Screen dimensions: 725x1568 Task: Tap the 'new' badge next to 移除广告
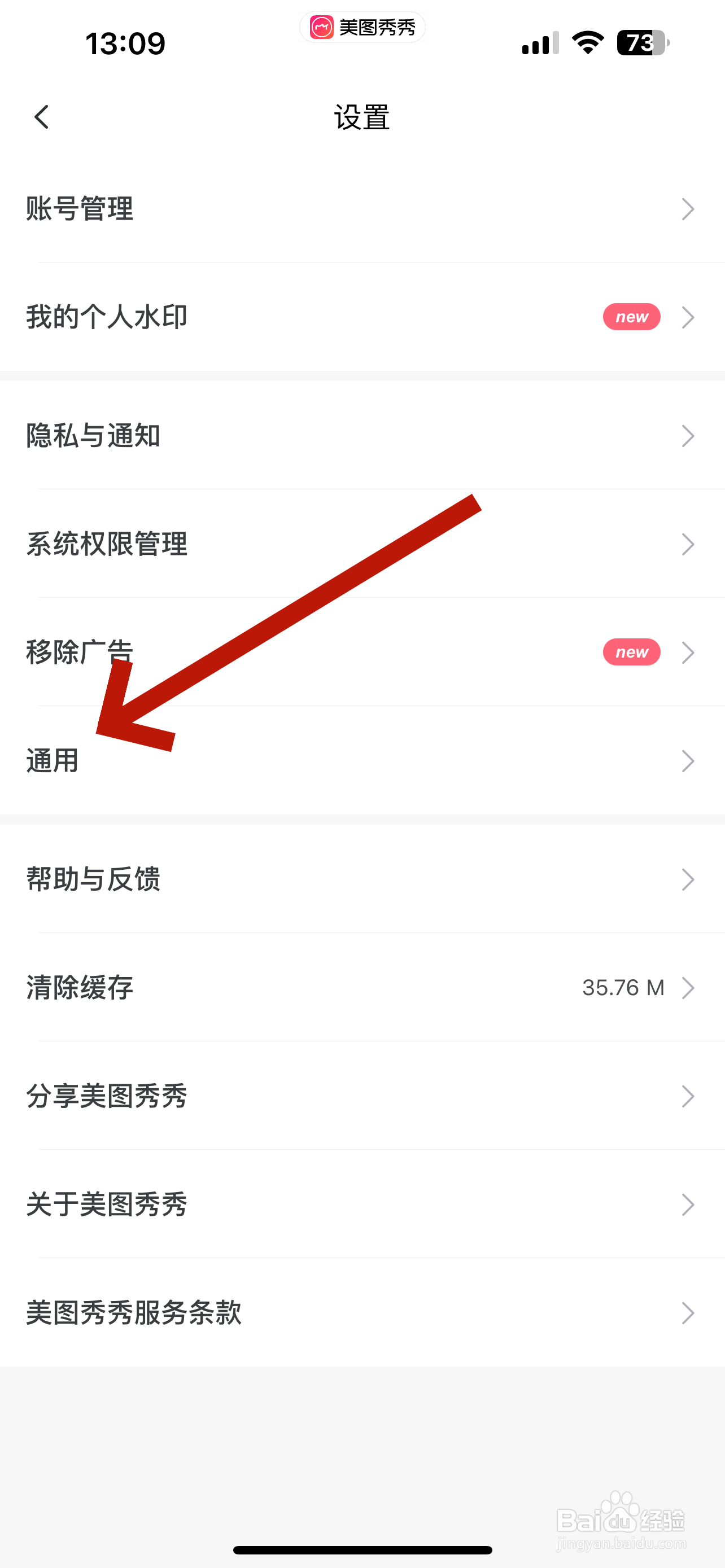click(631, 651)
